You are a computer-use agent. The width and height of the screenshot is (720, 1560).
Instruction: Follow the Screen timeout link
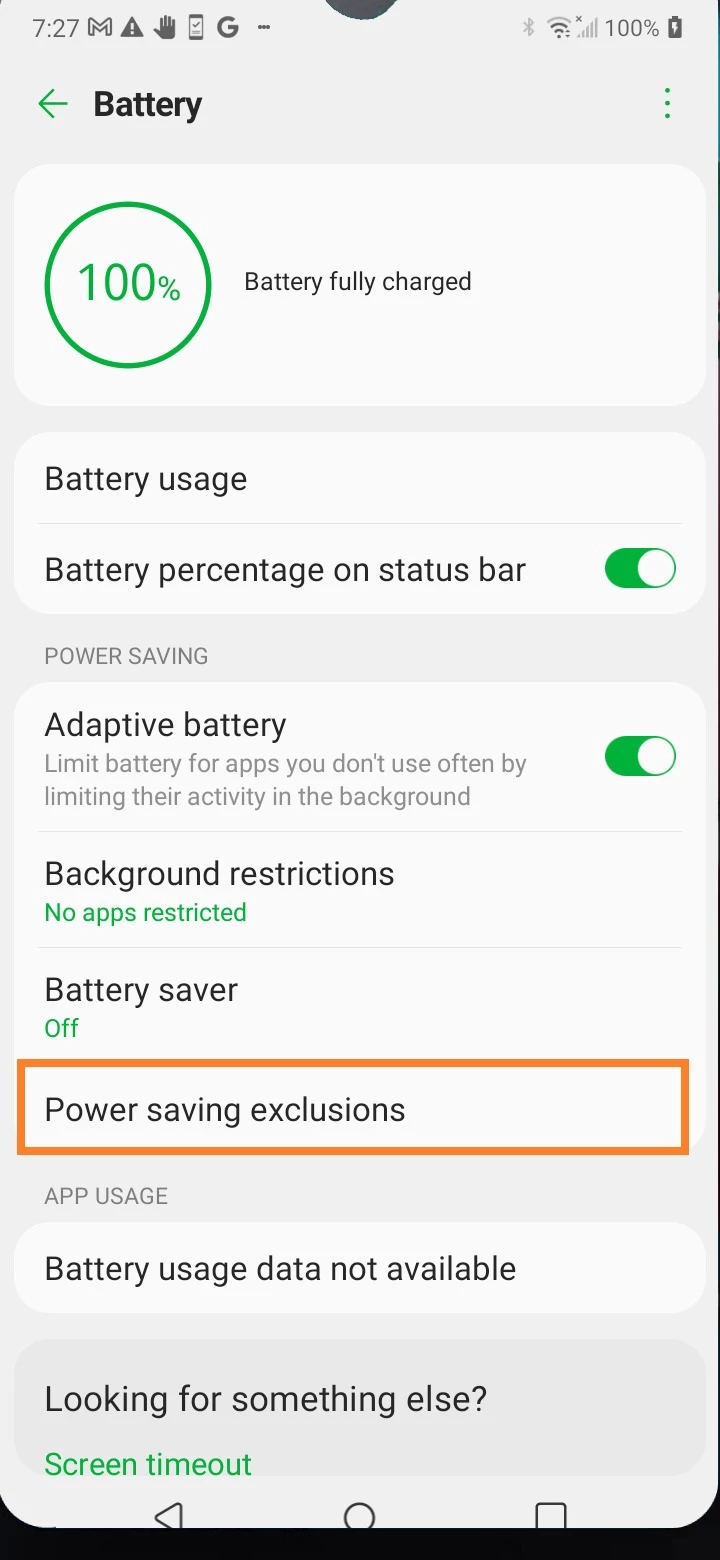click(x=148, y=1464)
